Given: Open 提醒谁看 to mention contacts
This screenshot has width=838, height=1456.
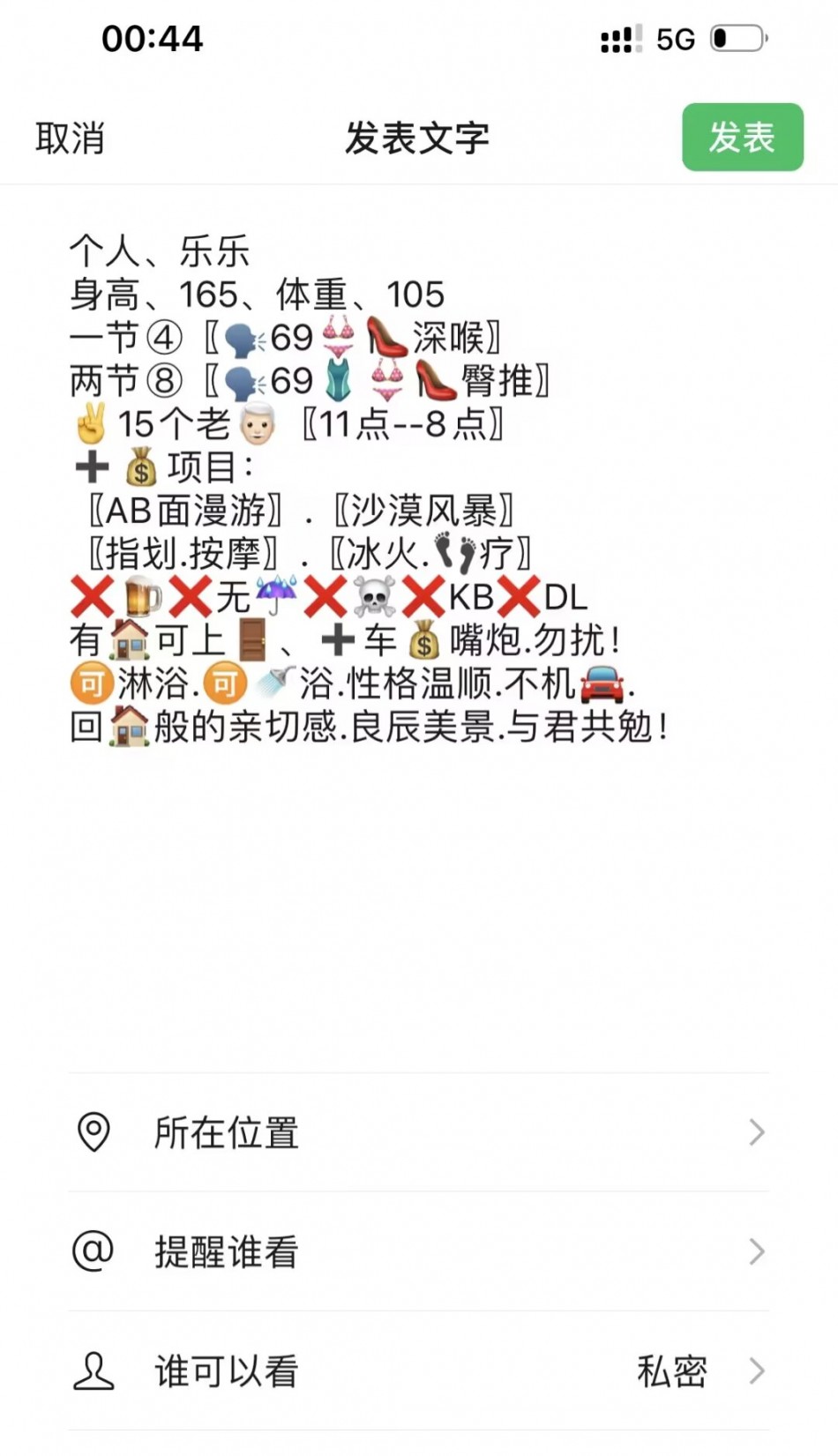Looking at the screenshot, I should click(x=418, y=1251).
